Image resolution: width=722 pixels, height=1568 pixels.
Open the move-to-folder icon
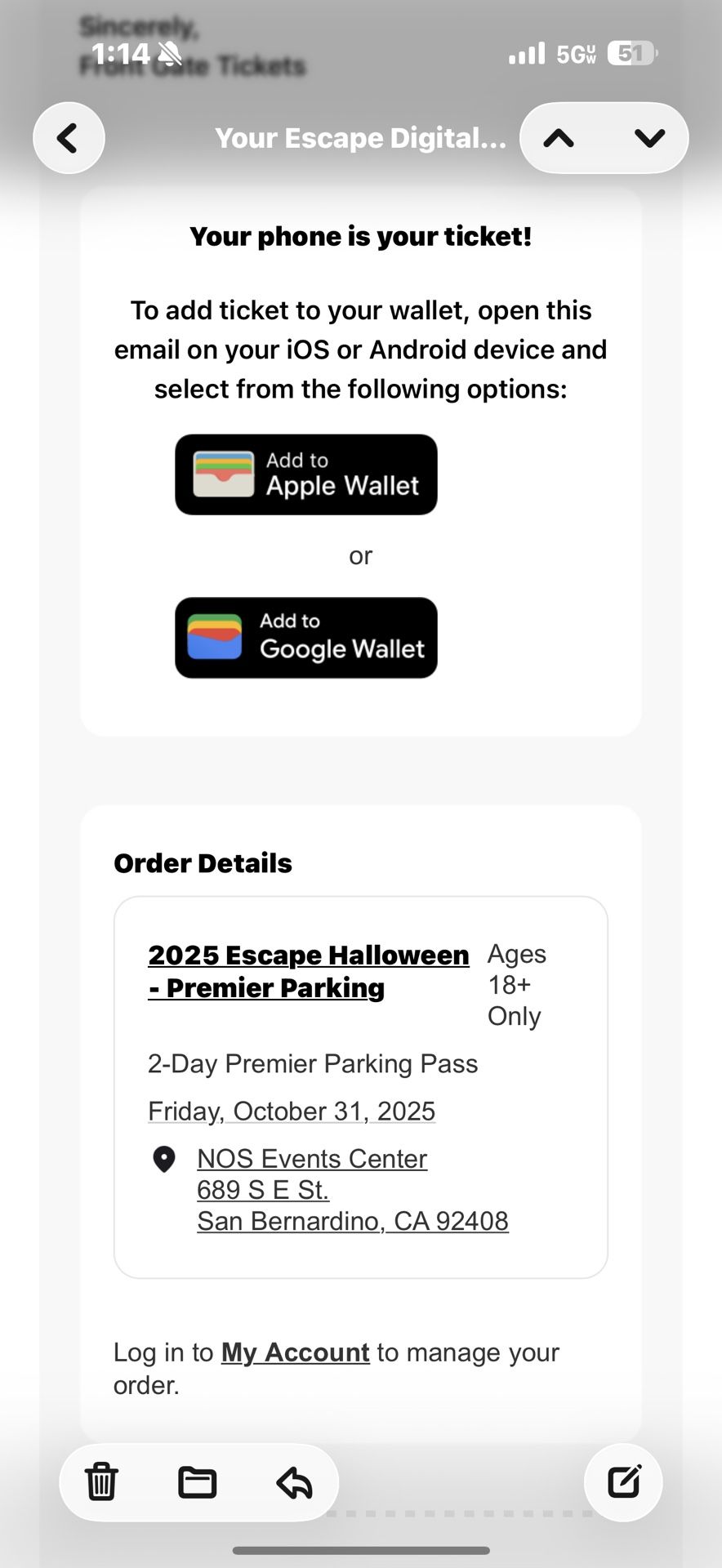196,1482
